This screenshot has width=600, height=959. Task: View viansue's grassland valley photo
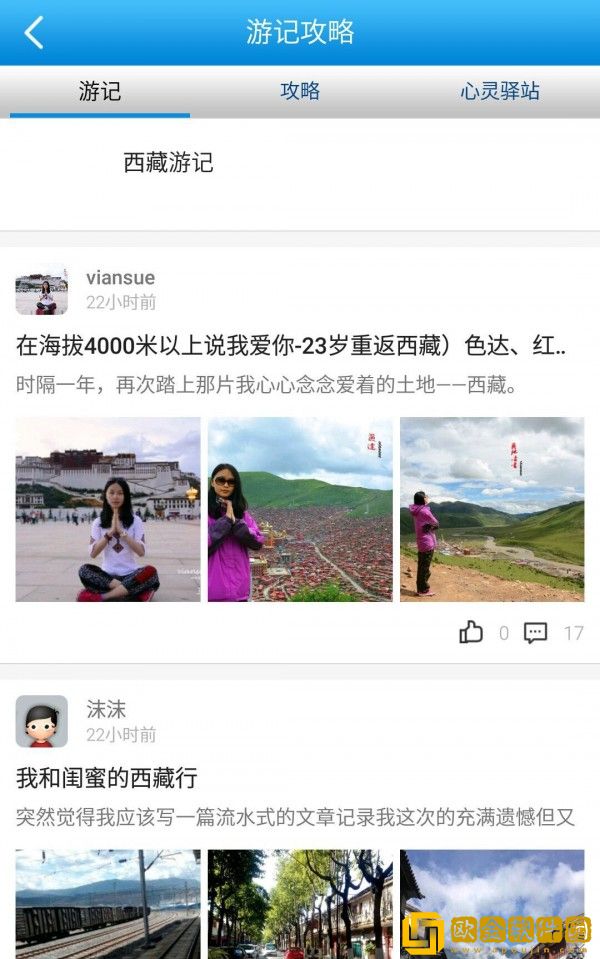[x=492, y=509]
